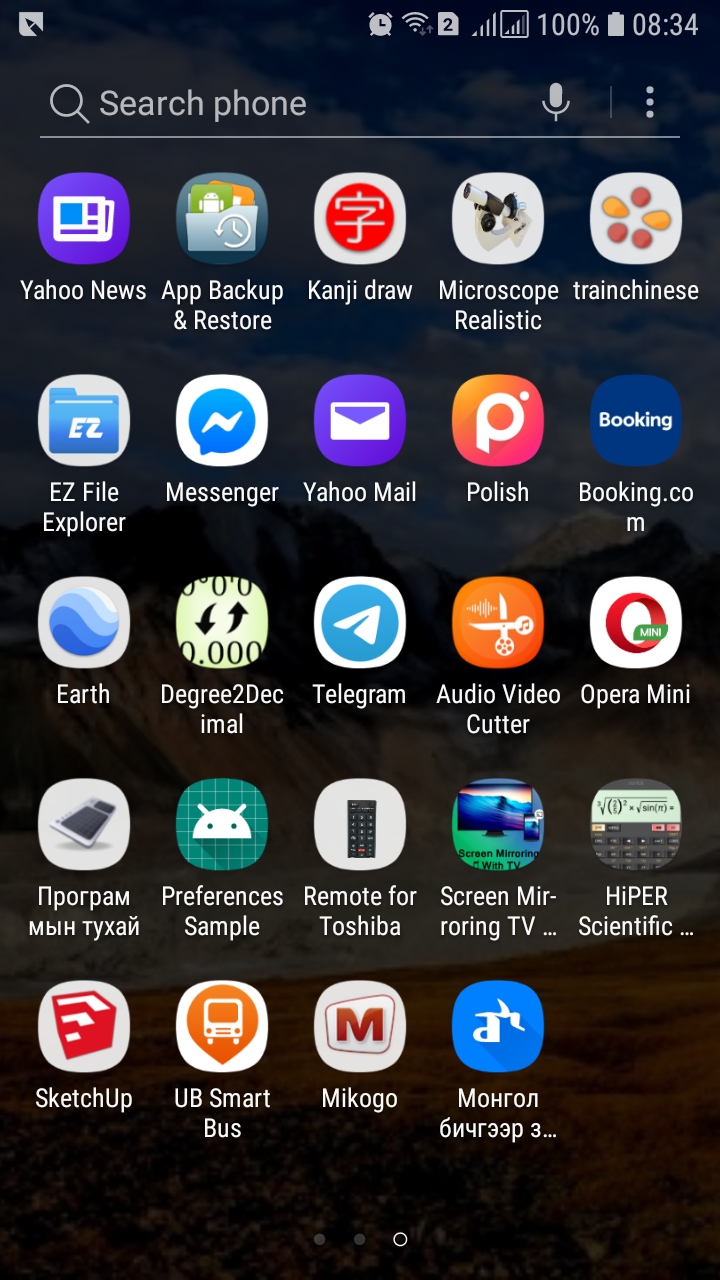This screenshot has width=720, height=1280.
Task: Open the three-dot overflow menu
Action: [x=650, y=102]
